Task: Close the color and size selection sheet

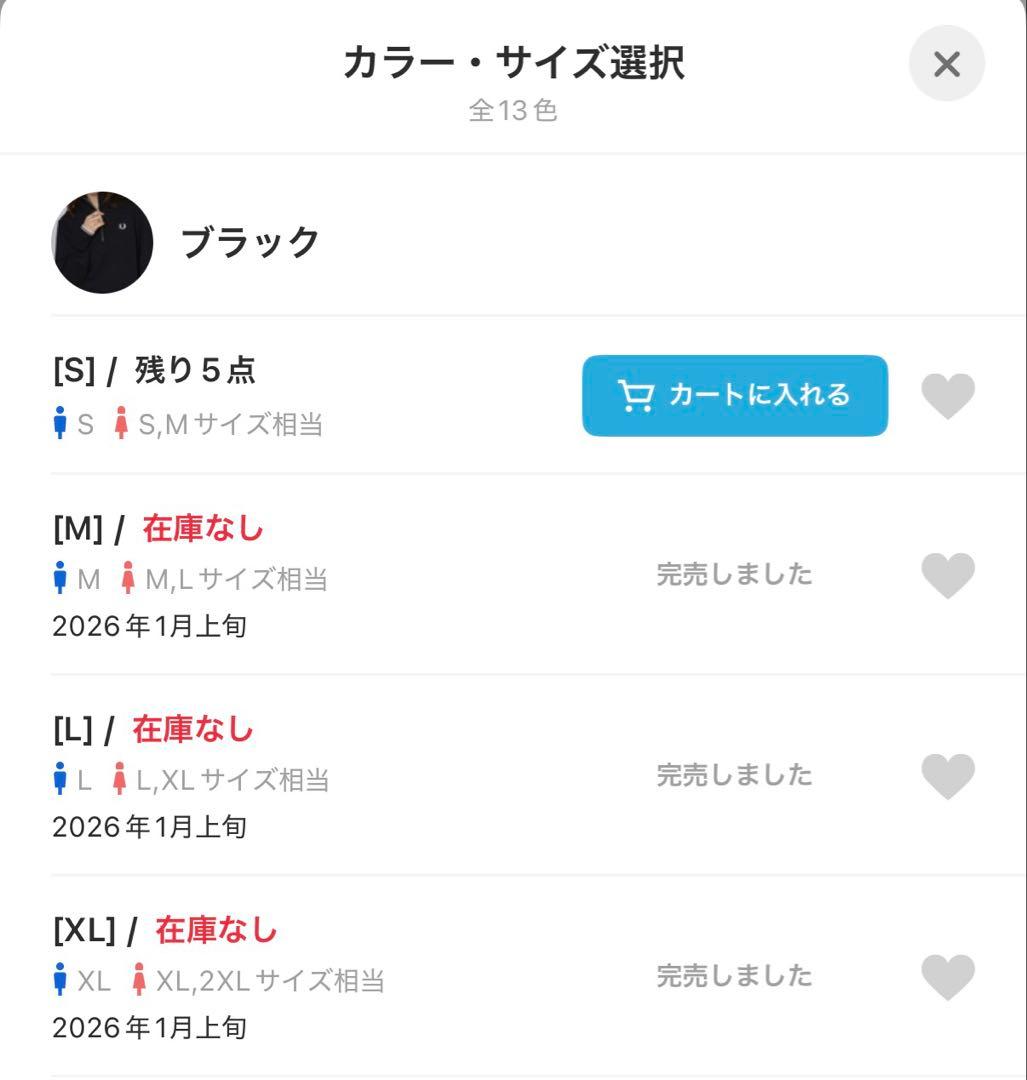Action: point(946,65)
